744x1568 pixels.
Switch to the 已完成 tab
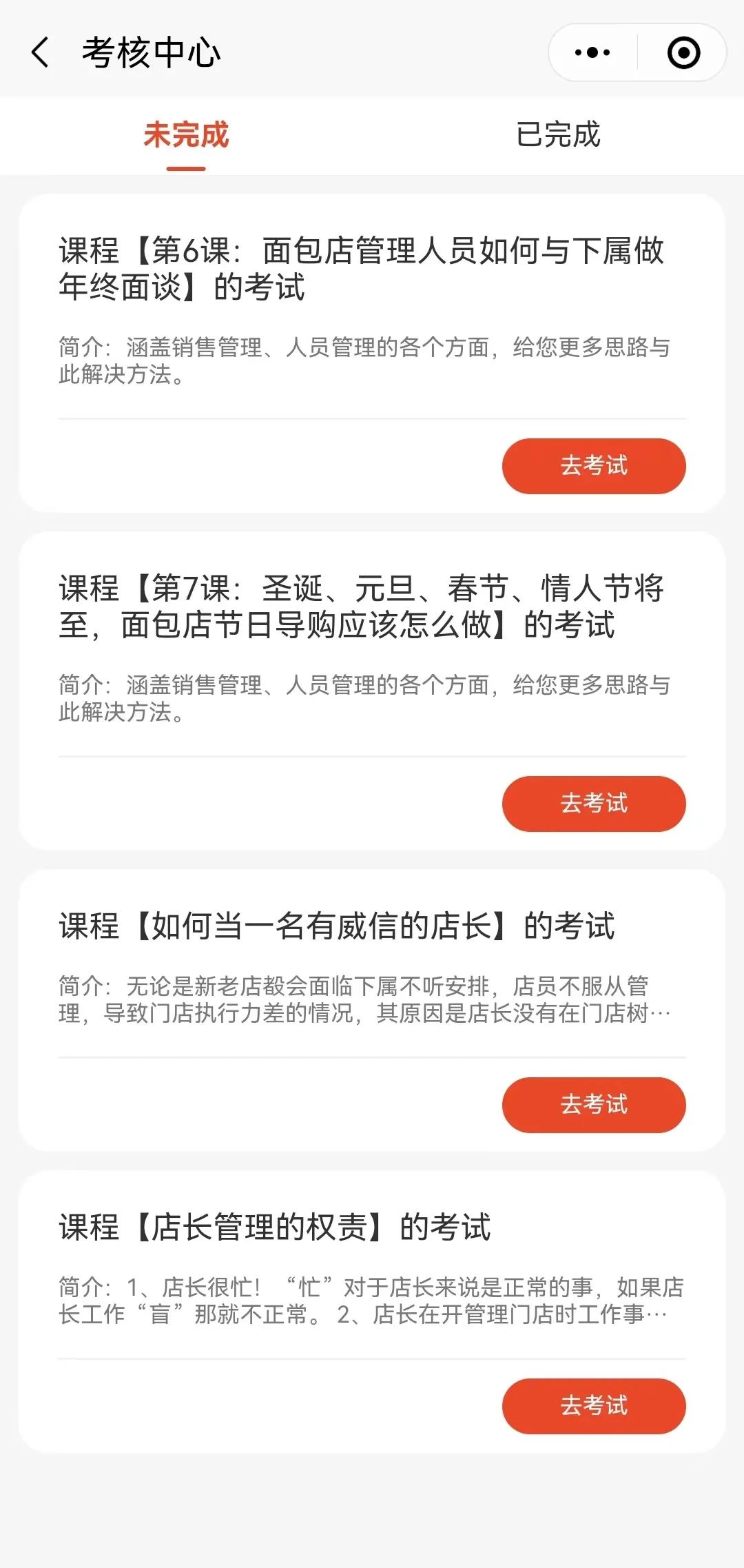[558, 135]
